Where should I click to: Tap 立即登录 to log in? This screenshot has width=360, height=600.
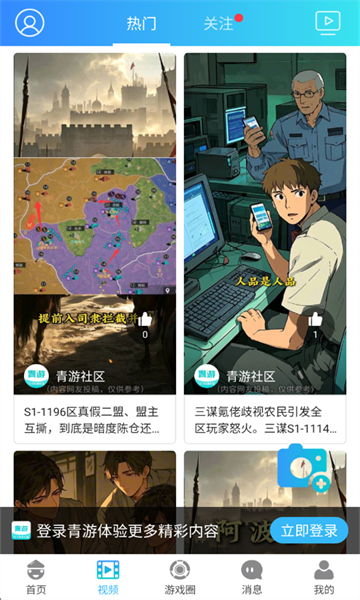coord(309,530)
